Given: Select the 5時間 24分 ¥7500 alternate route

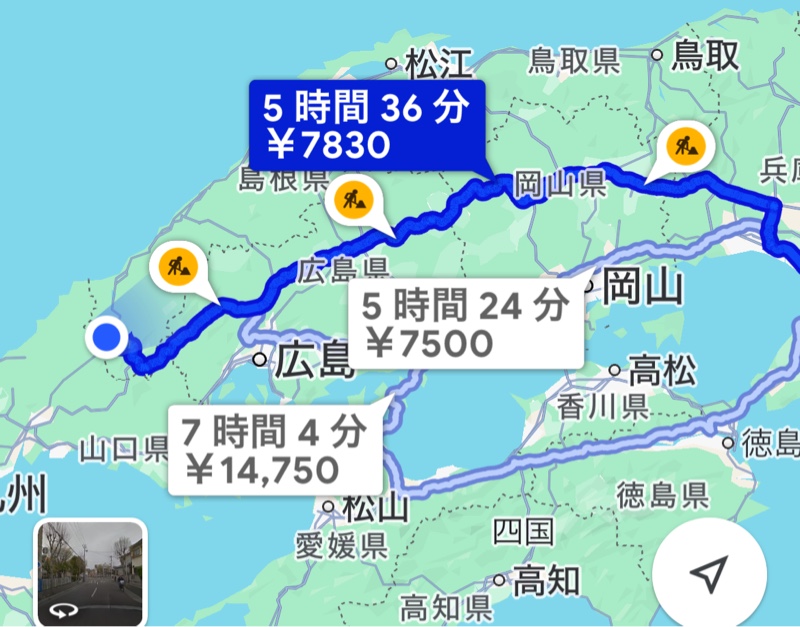Looking at the screenshot, I should tap(465, 324).
